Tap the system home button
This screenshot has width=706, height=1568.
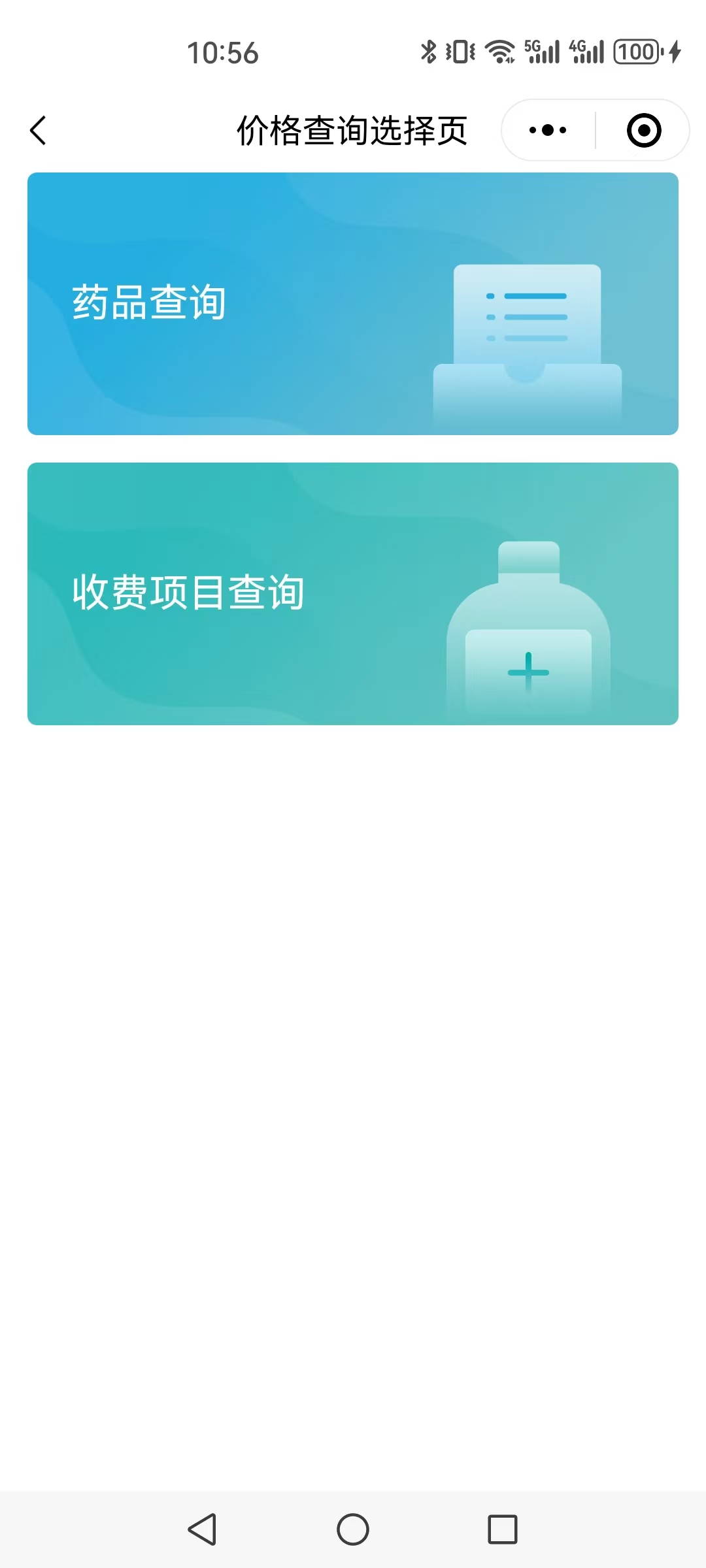pos(353,1529)
